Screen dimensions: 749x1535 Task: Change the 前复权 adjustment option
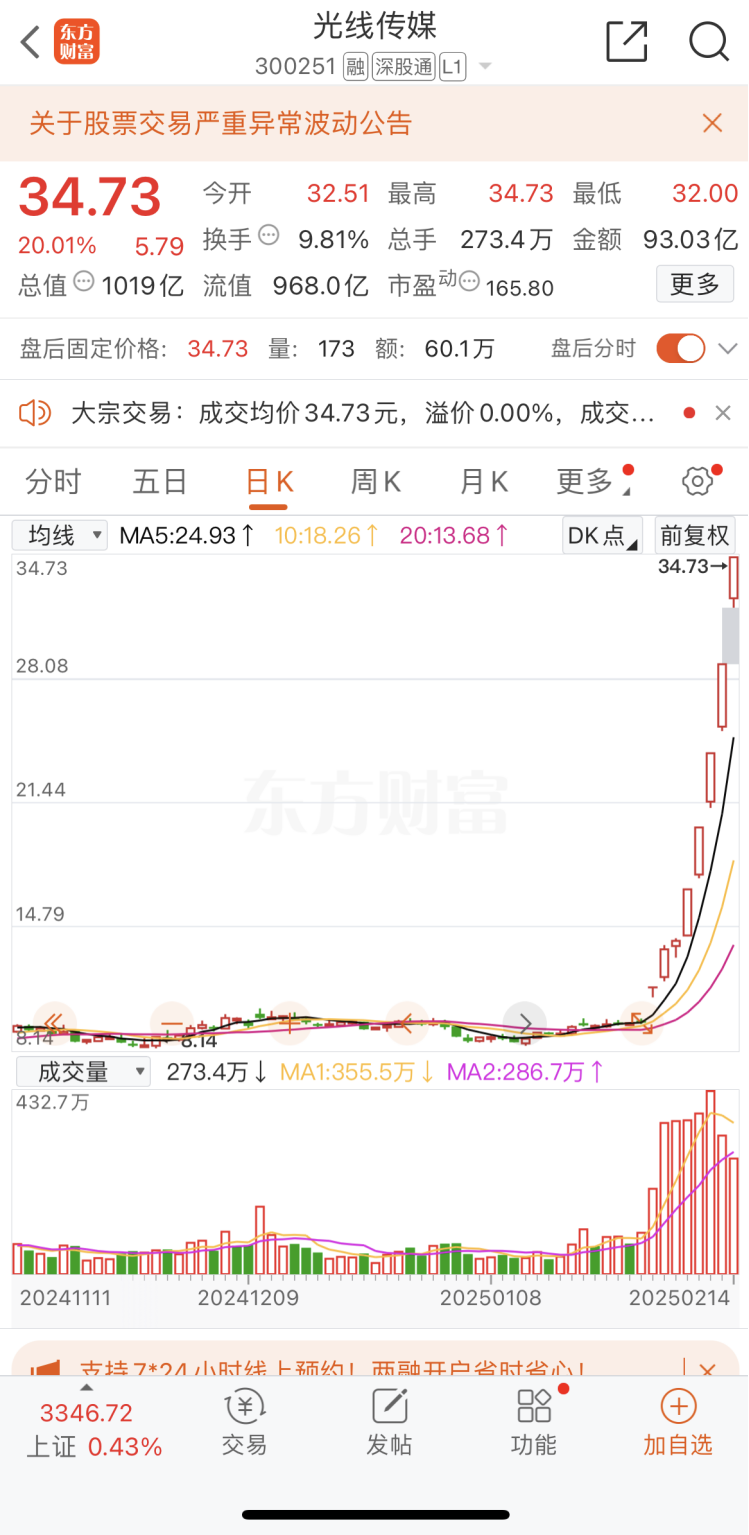[x=695, y=535]
